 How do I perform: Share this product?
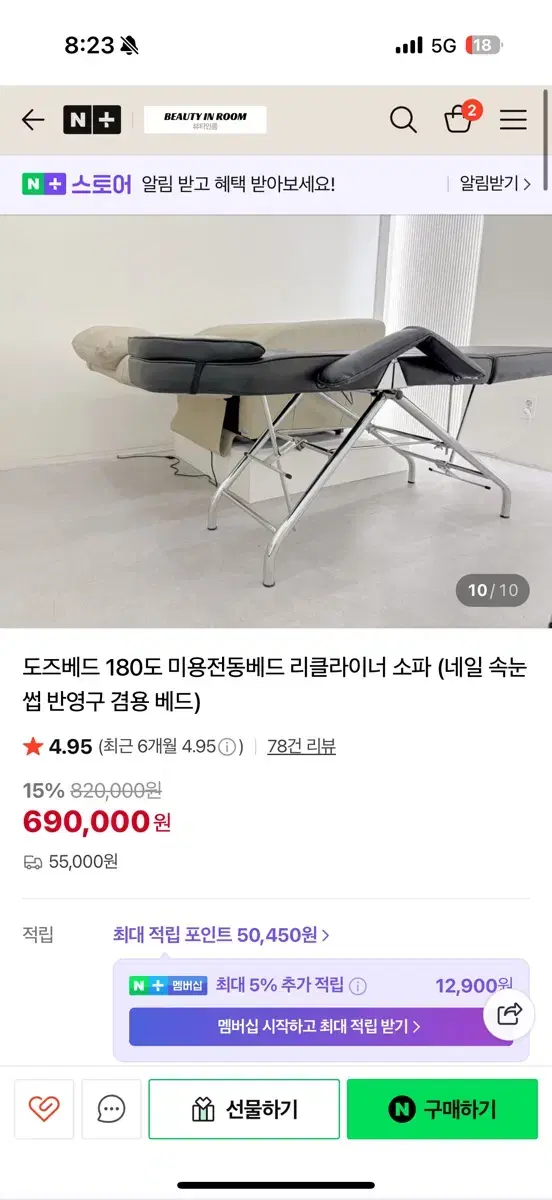(x=509, y=1014)
